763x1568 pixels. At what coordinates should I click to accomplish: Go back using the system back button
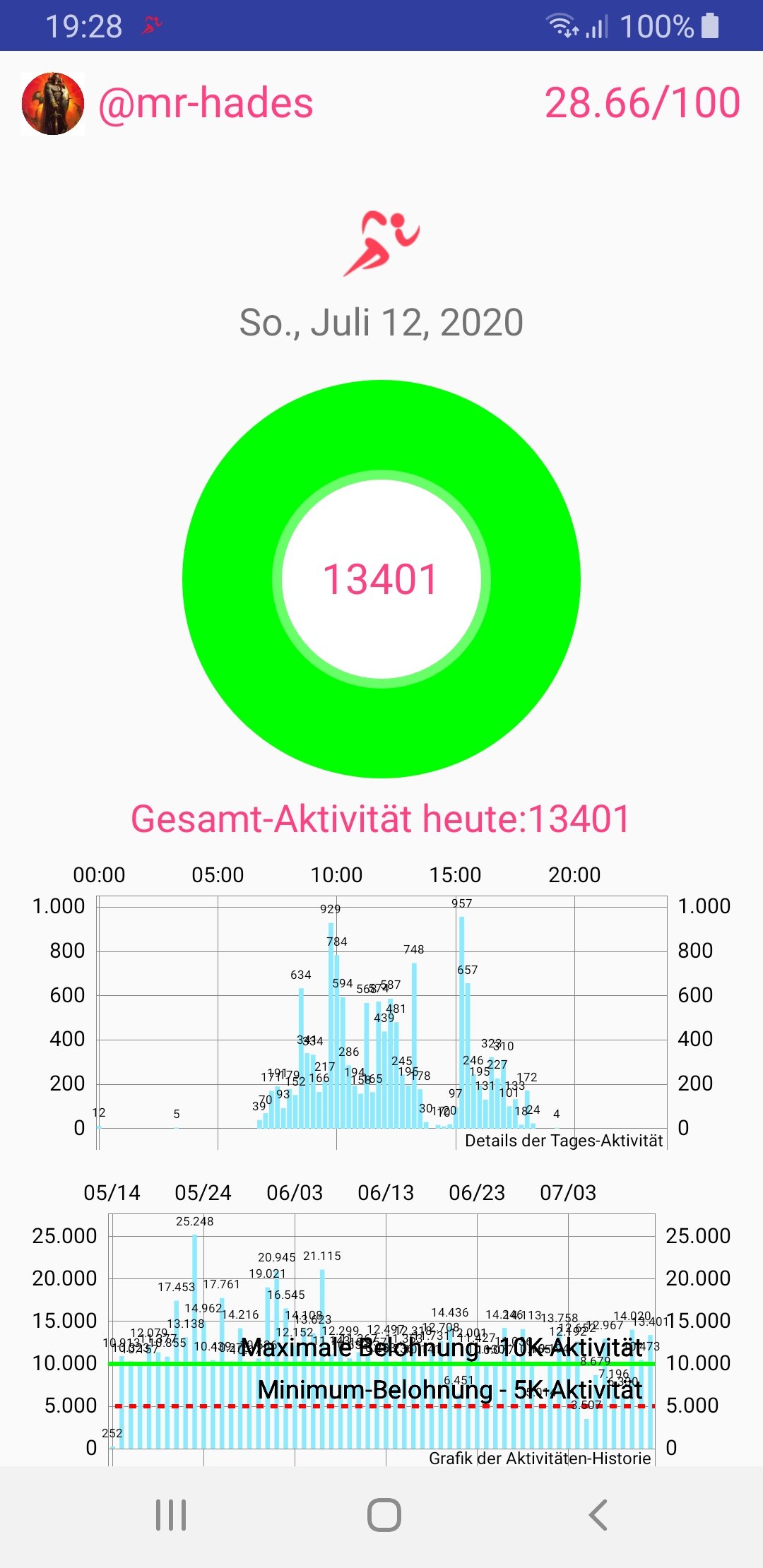click(598, 1515)
